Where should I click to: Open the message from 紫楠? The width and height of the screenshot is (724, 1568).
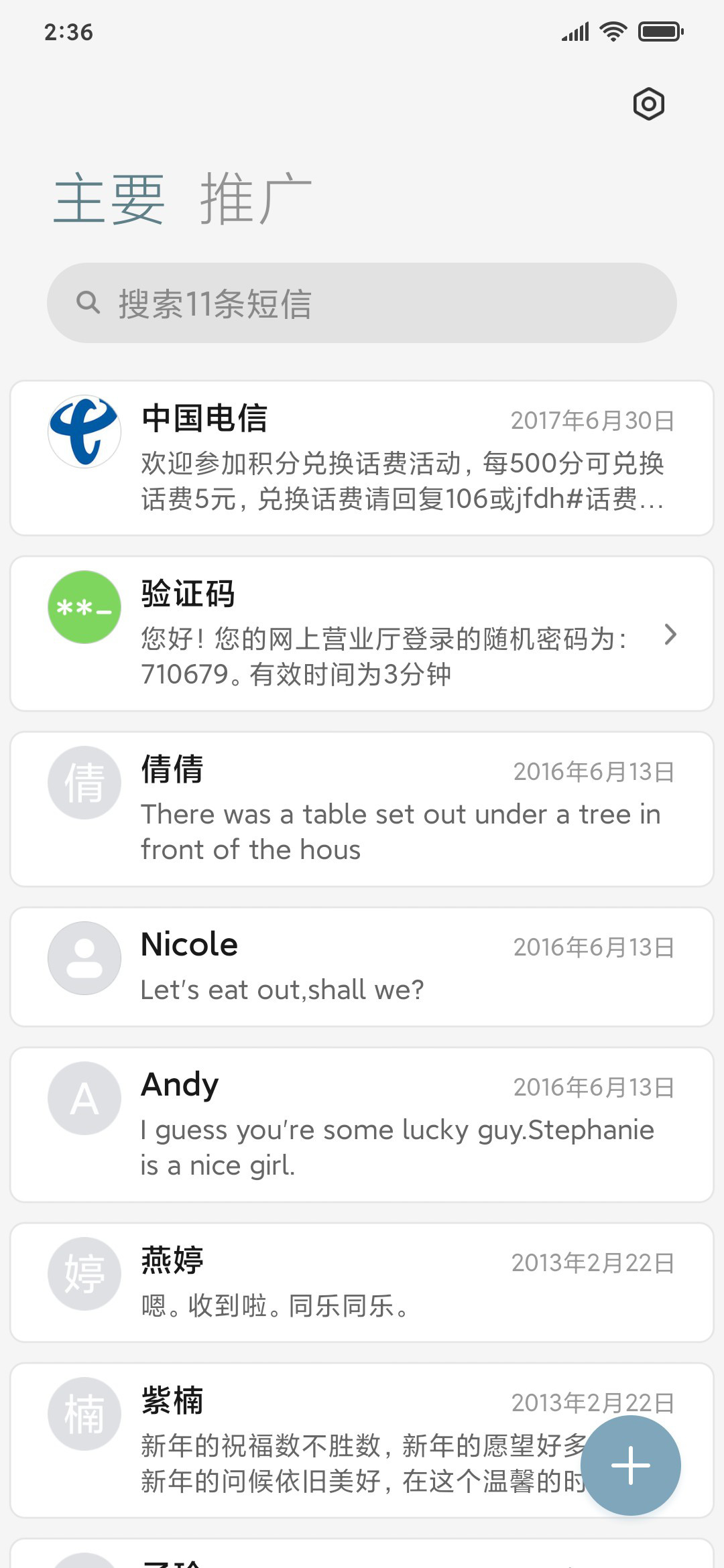362,1441
